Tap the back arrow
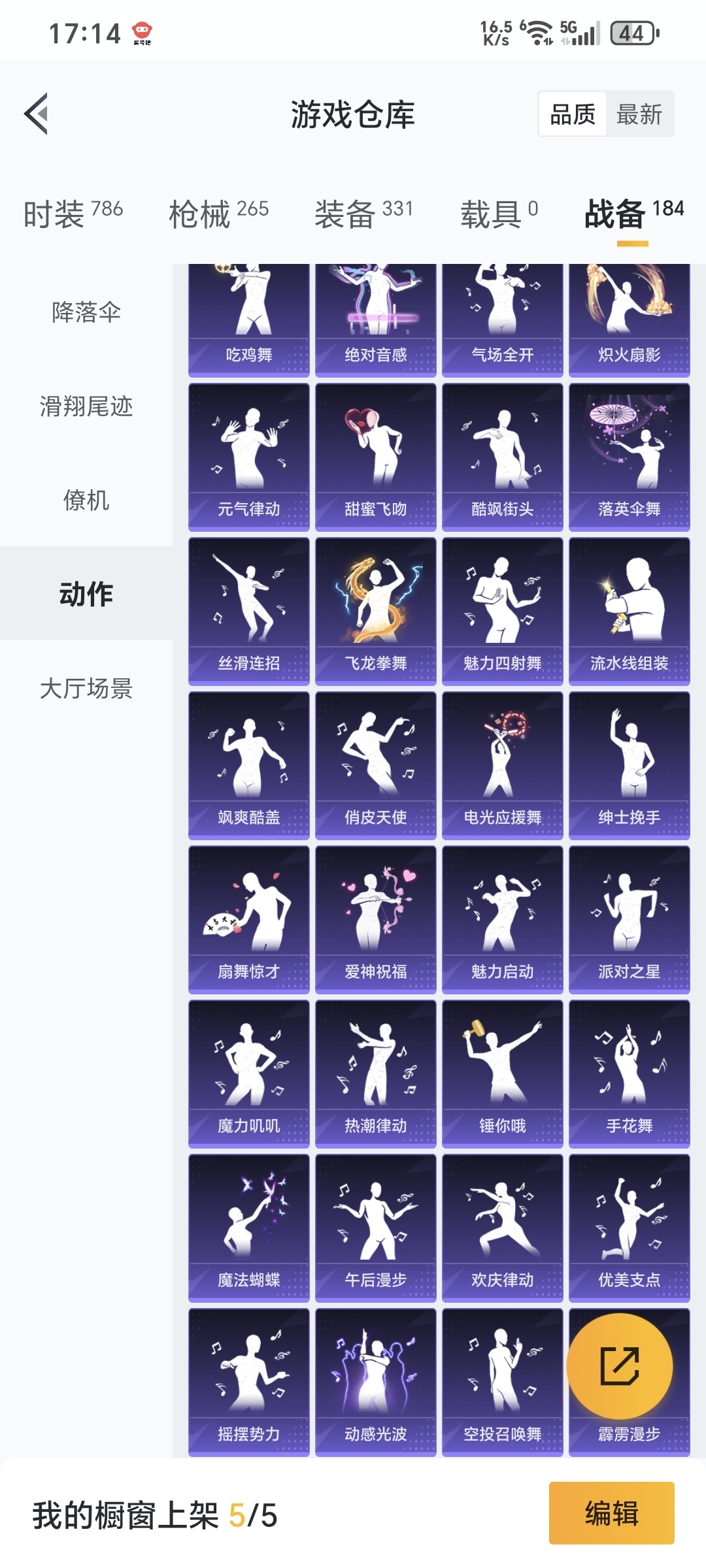The height and width of the screenshot is (1568, 706). [x=37, y=114]
